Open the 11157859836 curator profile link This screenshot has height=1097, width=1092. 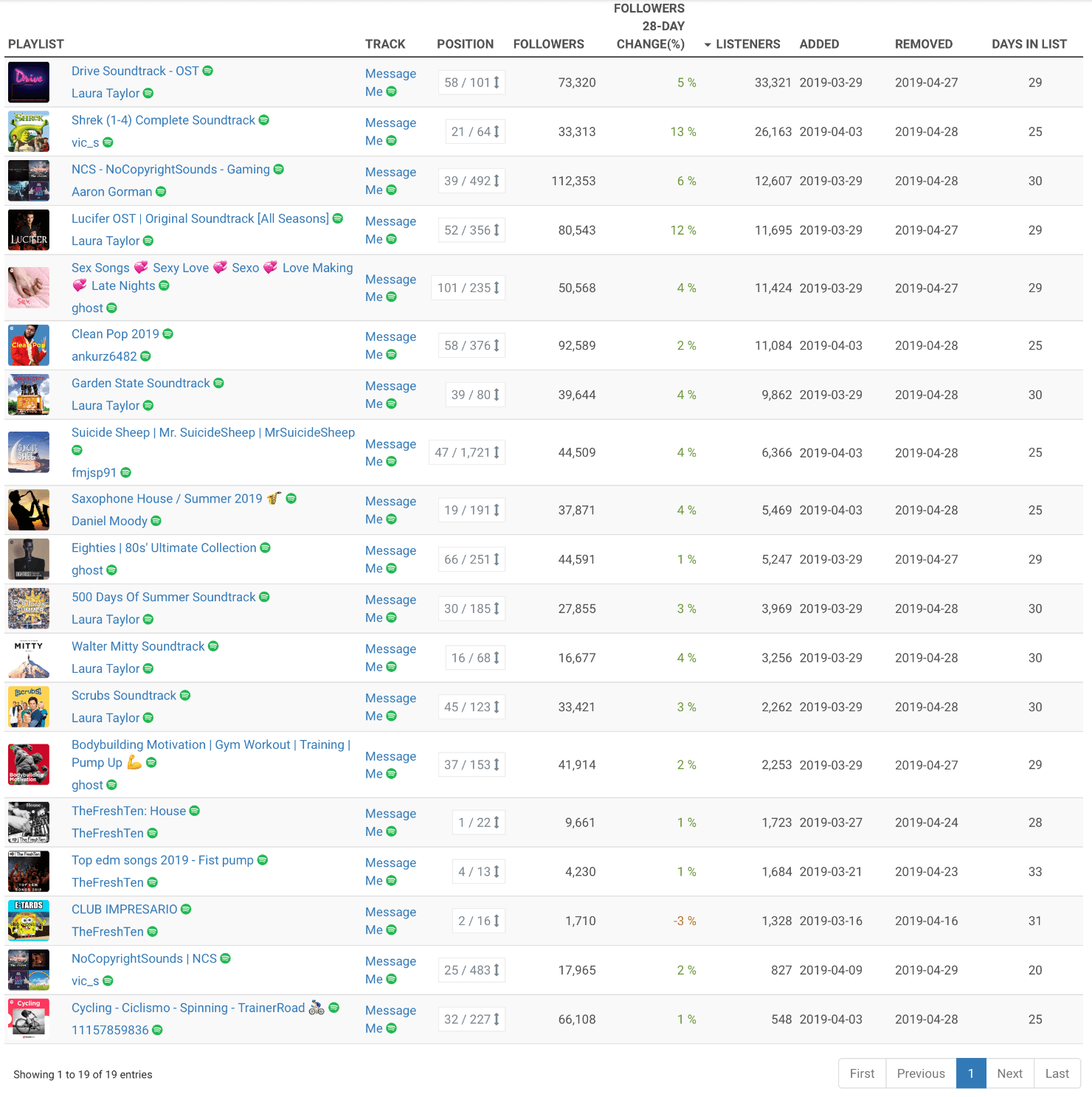pos(110,1030)
